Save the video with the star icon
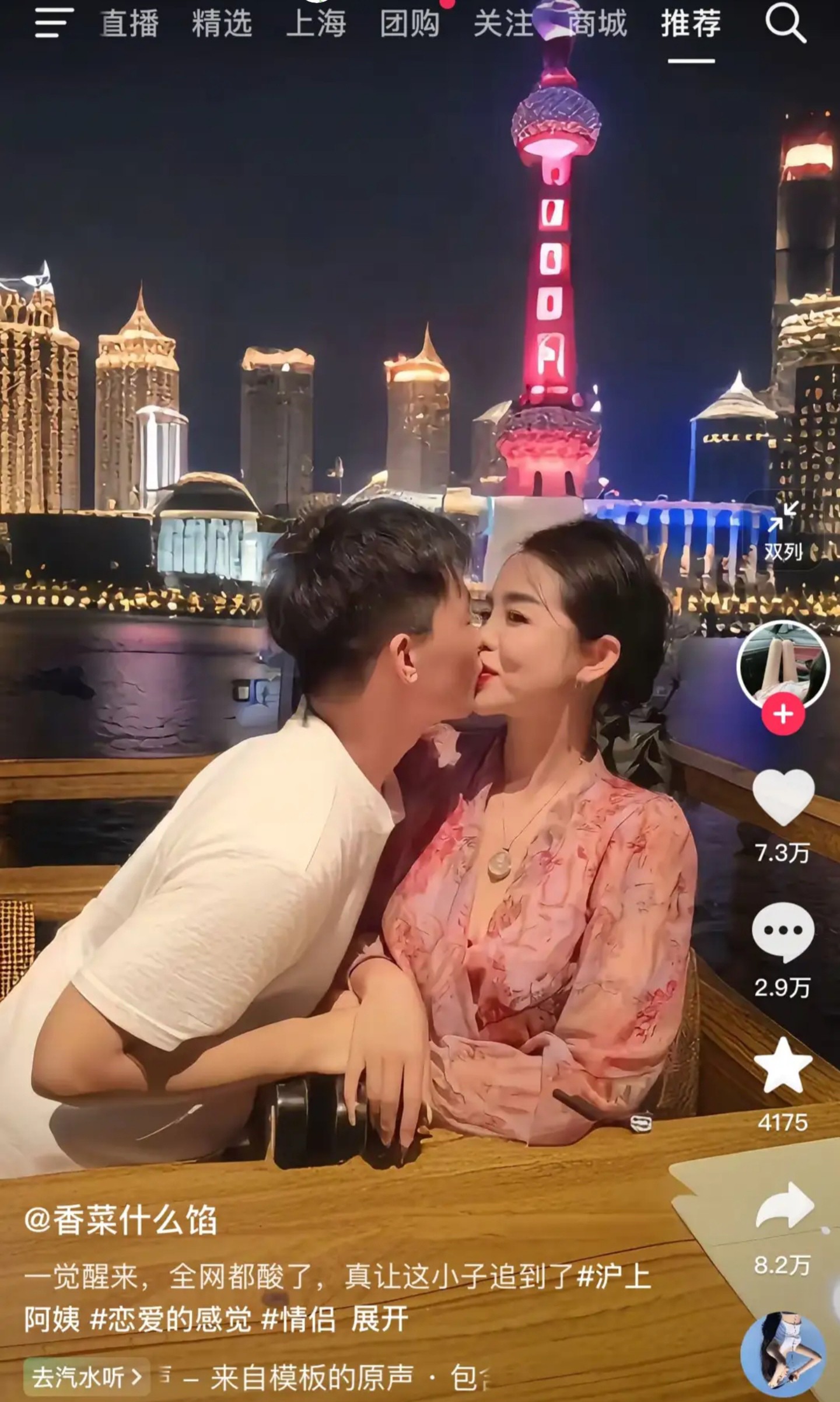840x1402 pixels. coord(783,1065)
